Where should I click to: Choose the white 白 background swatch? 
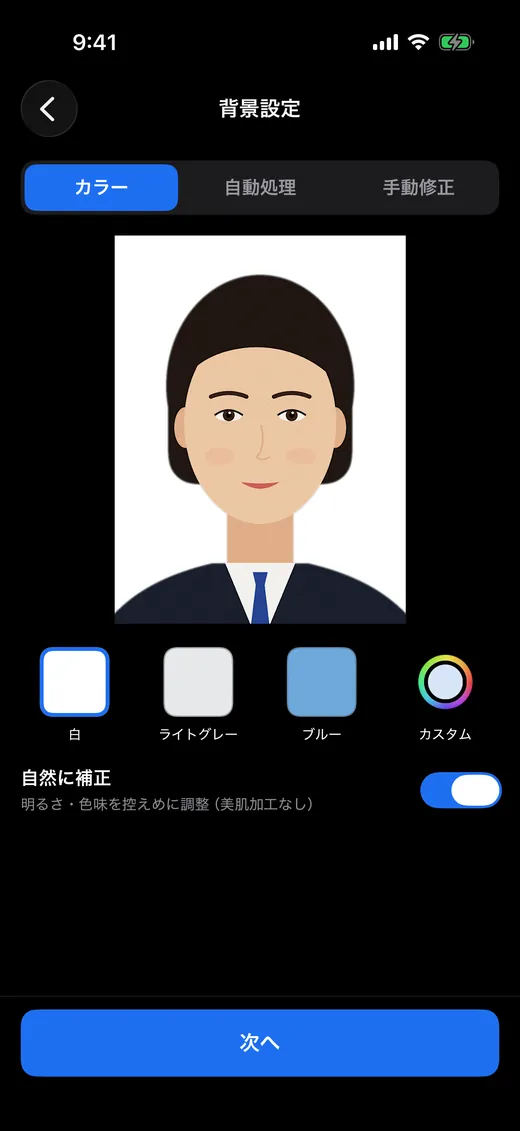coord(74,682)
